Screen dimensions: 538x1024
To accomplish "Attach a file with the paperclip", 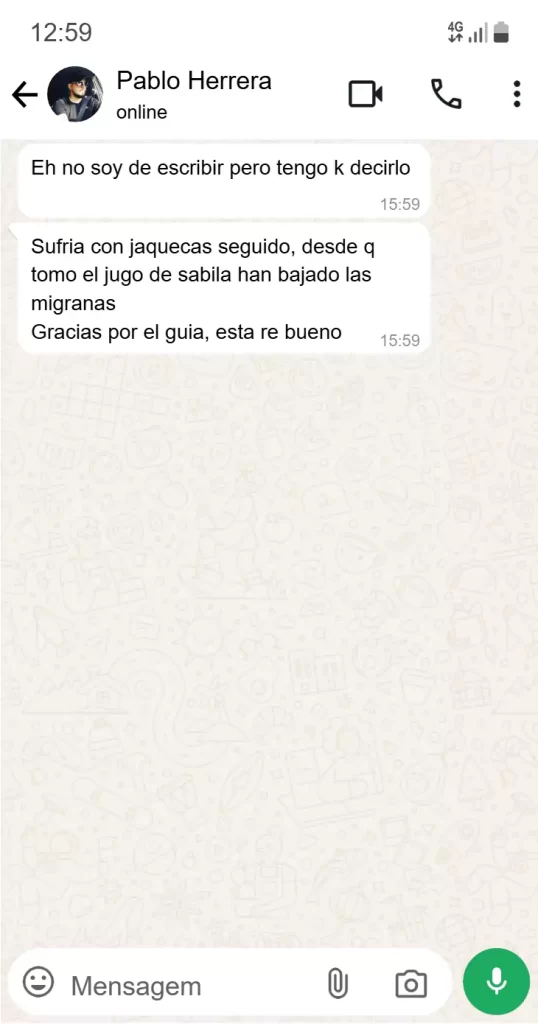I will 338,984.
